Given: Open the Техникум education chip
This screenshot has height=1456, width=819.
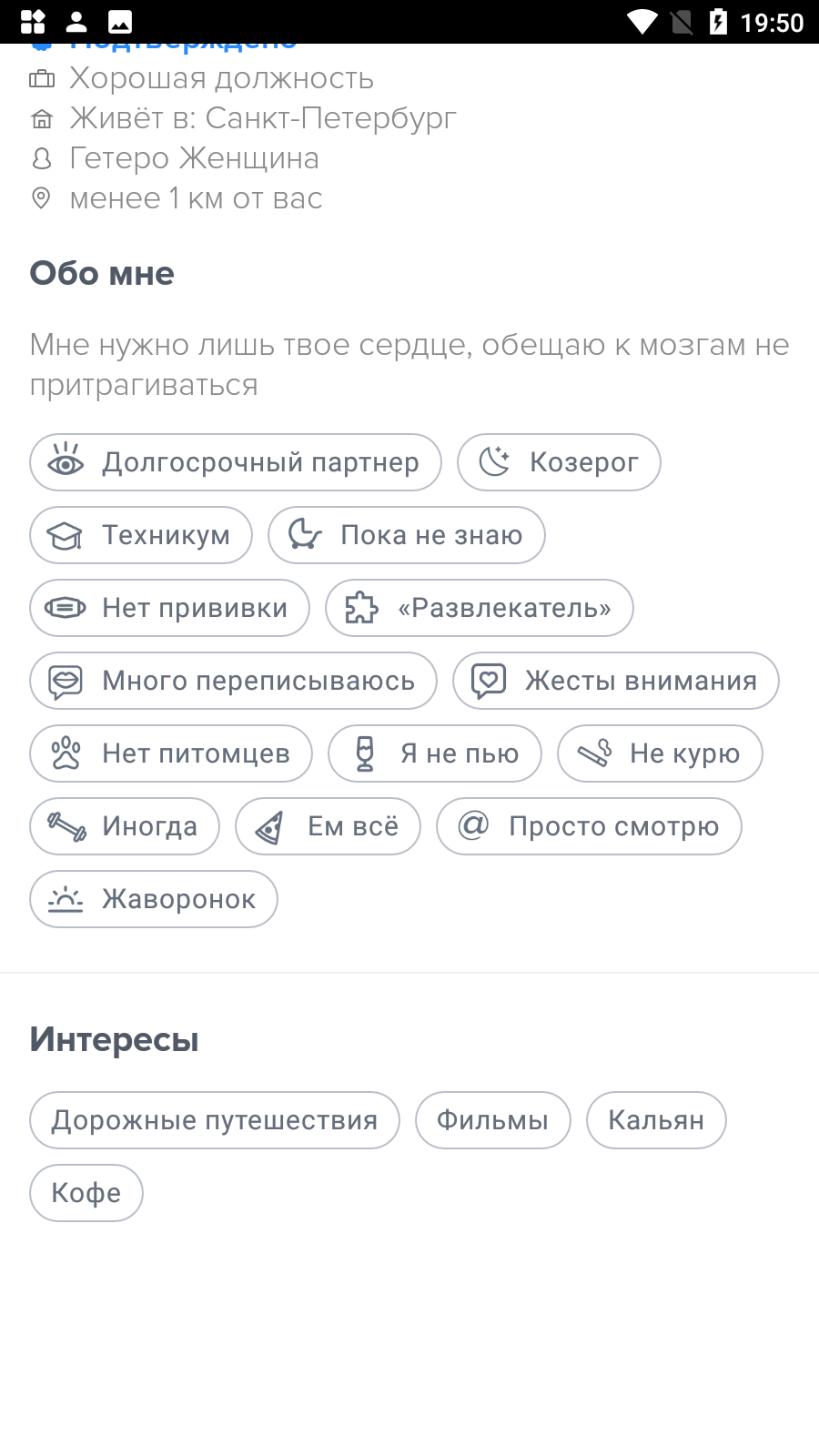Looking at the screenshot, I should tap(141, 535).
